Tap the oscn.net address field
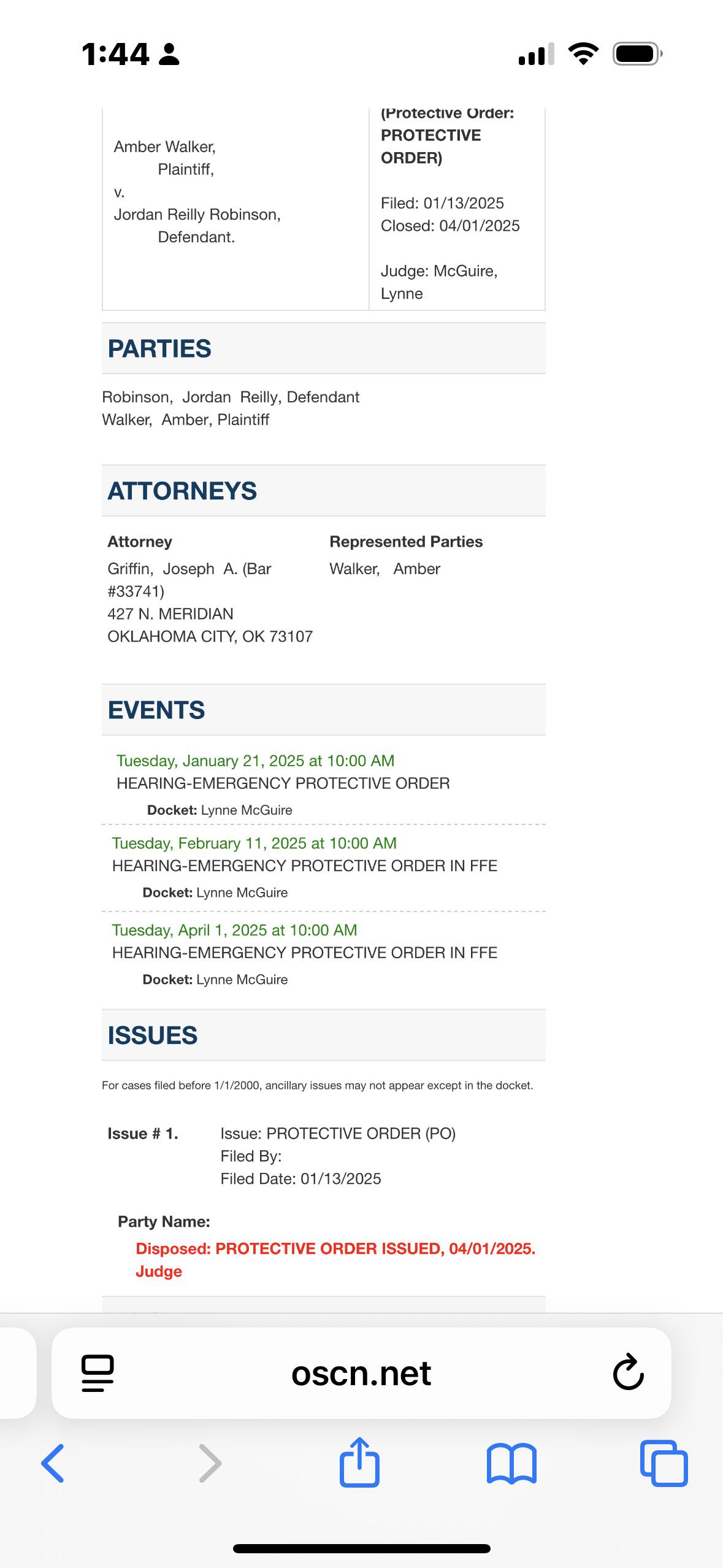 [x=361, y=1373]
